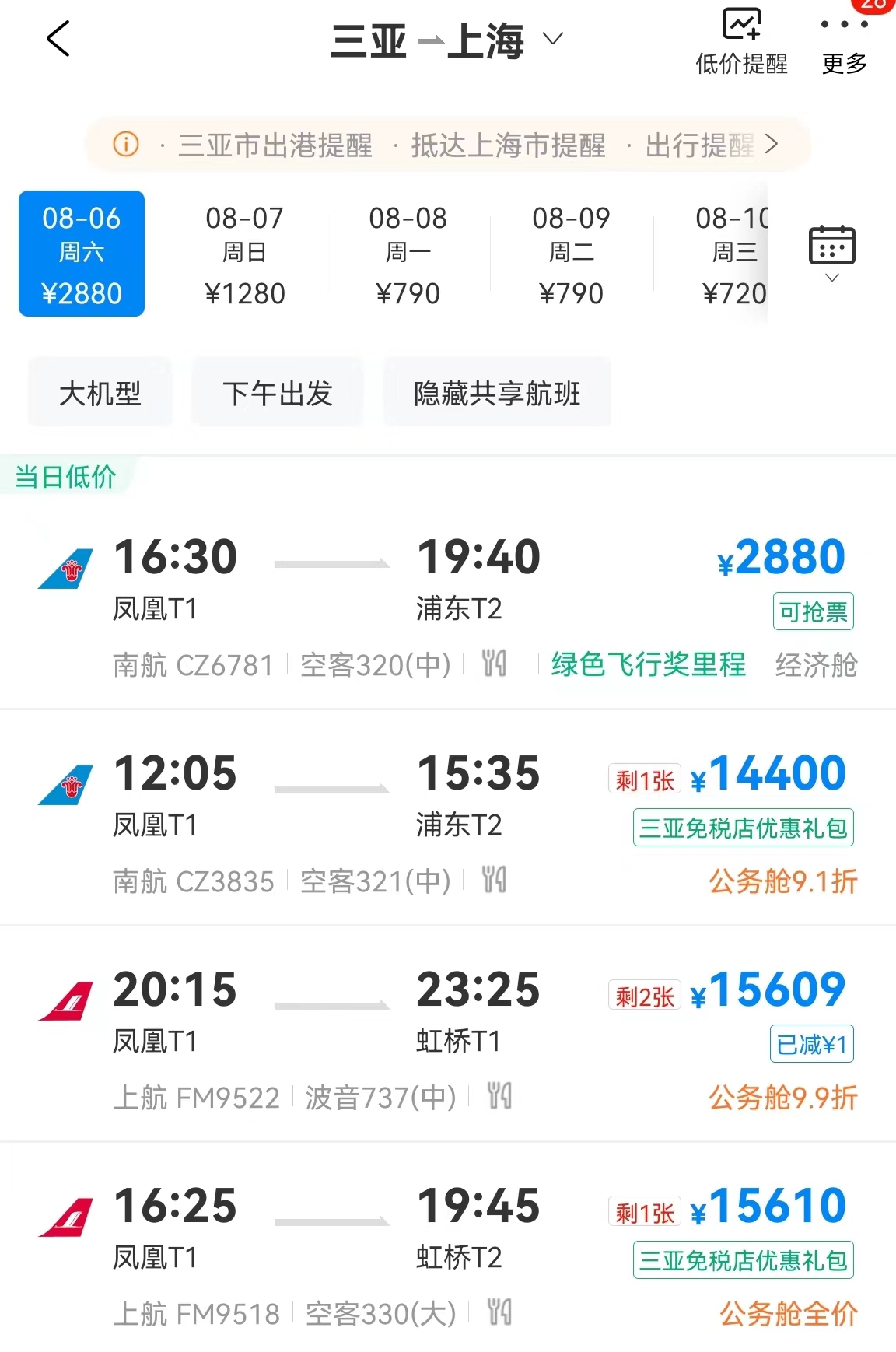The height and width of the screenshot is (1352, 896).
Task: Open the 低价提醒 price alert icon
Action: pos(740,31)
